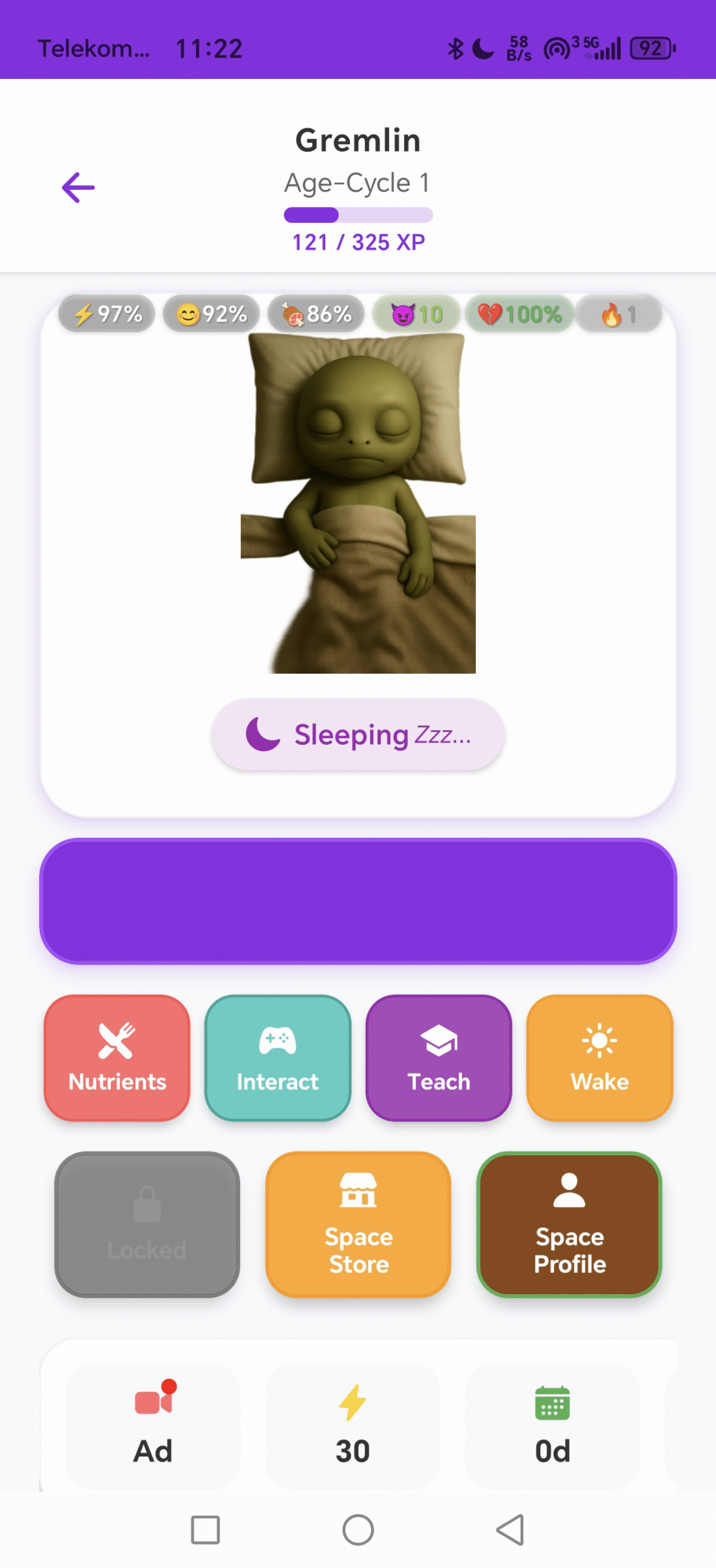Go back using the purple arrow
Image resolution: width=716 pixels, height=1568 pixels.
tap(78, 187)
